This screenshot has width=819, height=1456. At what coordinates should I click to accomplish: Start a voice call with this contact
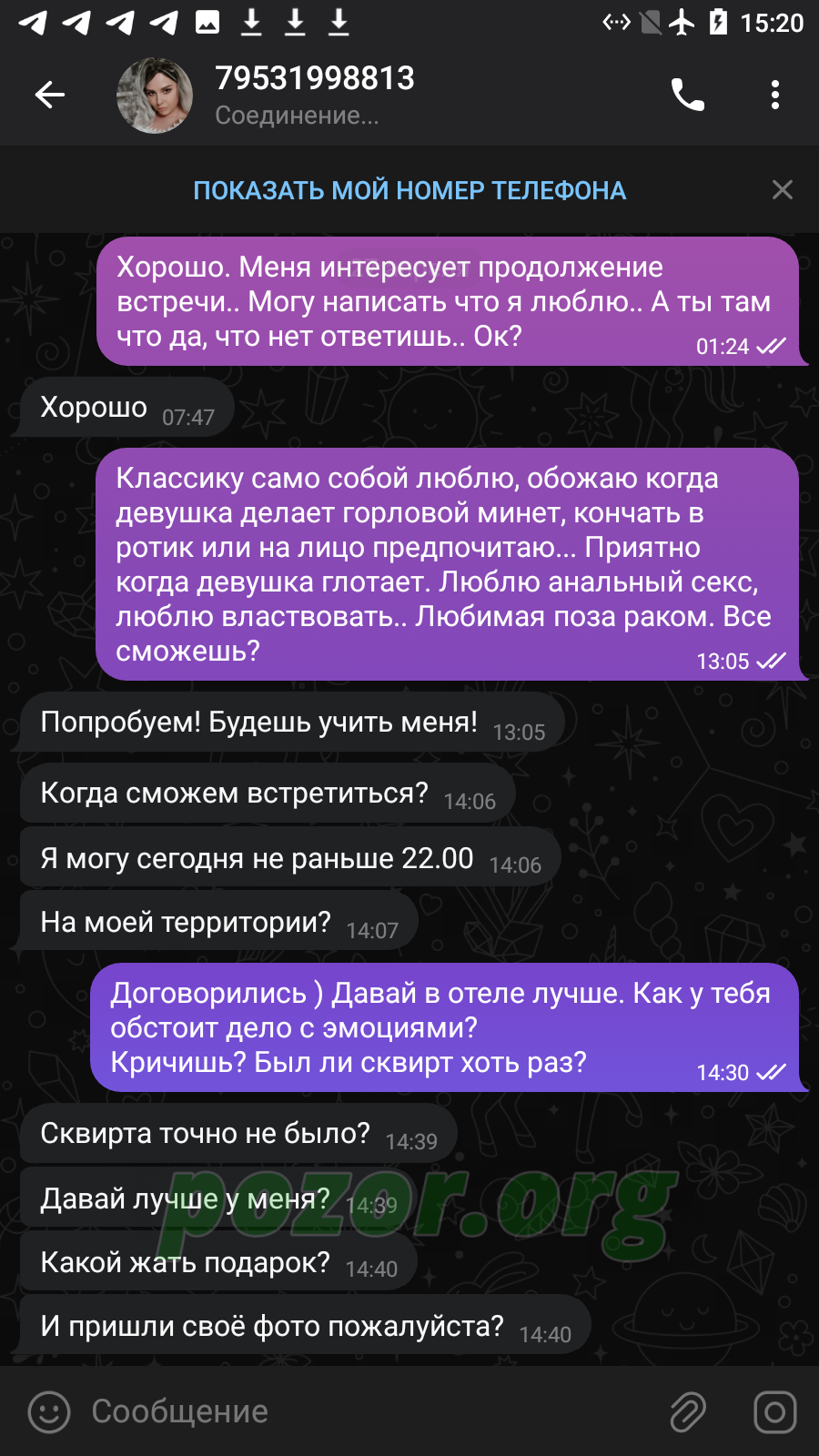pyautogui.click(x=687, y=95)
